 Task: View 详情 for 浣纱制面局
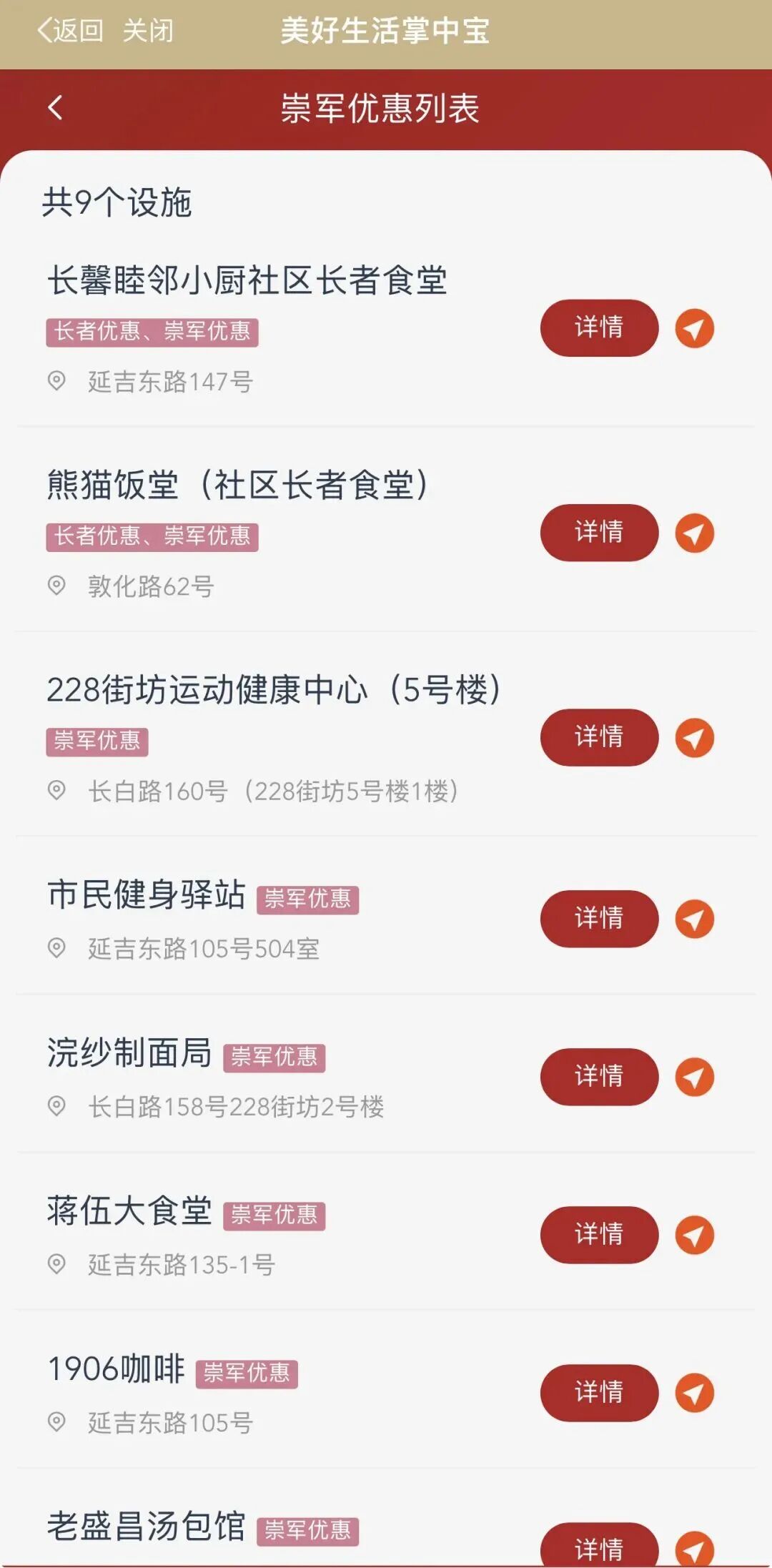tap(599, 1077)
